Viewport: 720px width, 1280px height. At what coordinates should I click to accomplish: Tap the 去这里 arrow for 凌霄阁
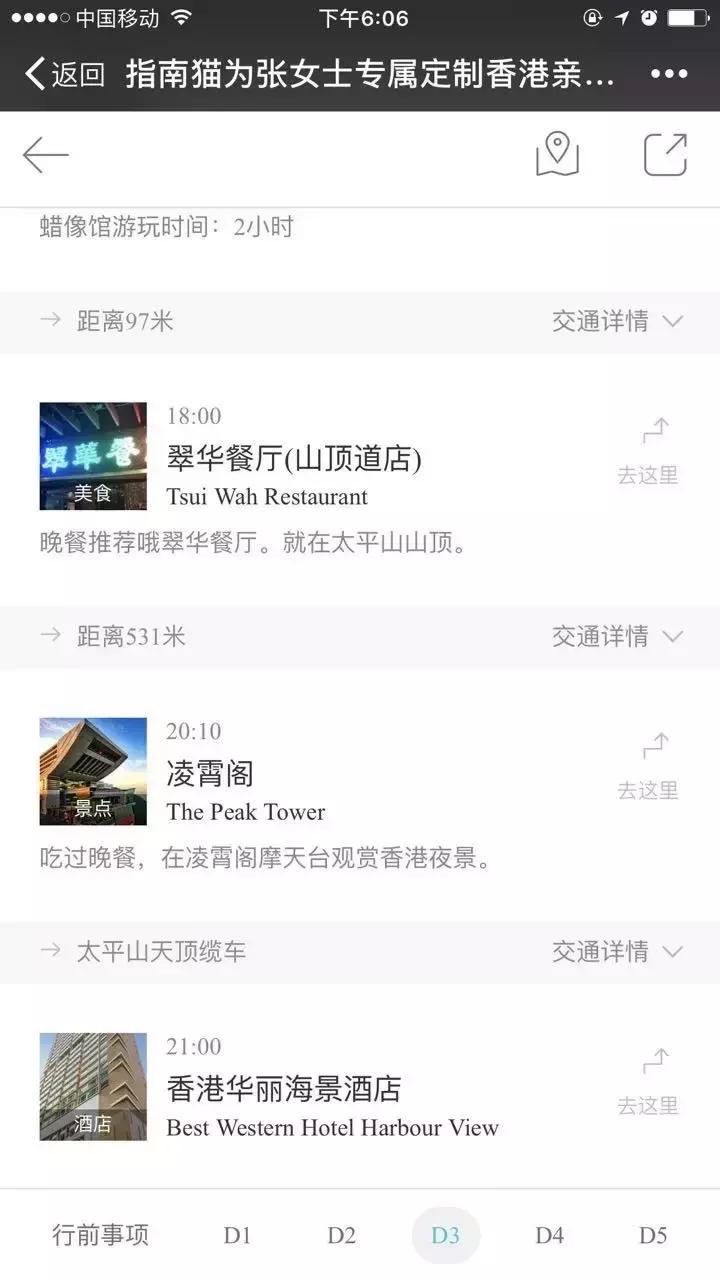tap(652, 765)
